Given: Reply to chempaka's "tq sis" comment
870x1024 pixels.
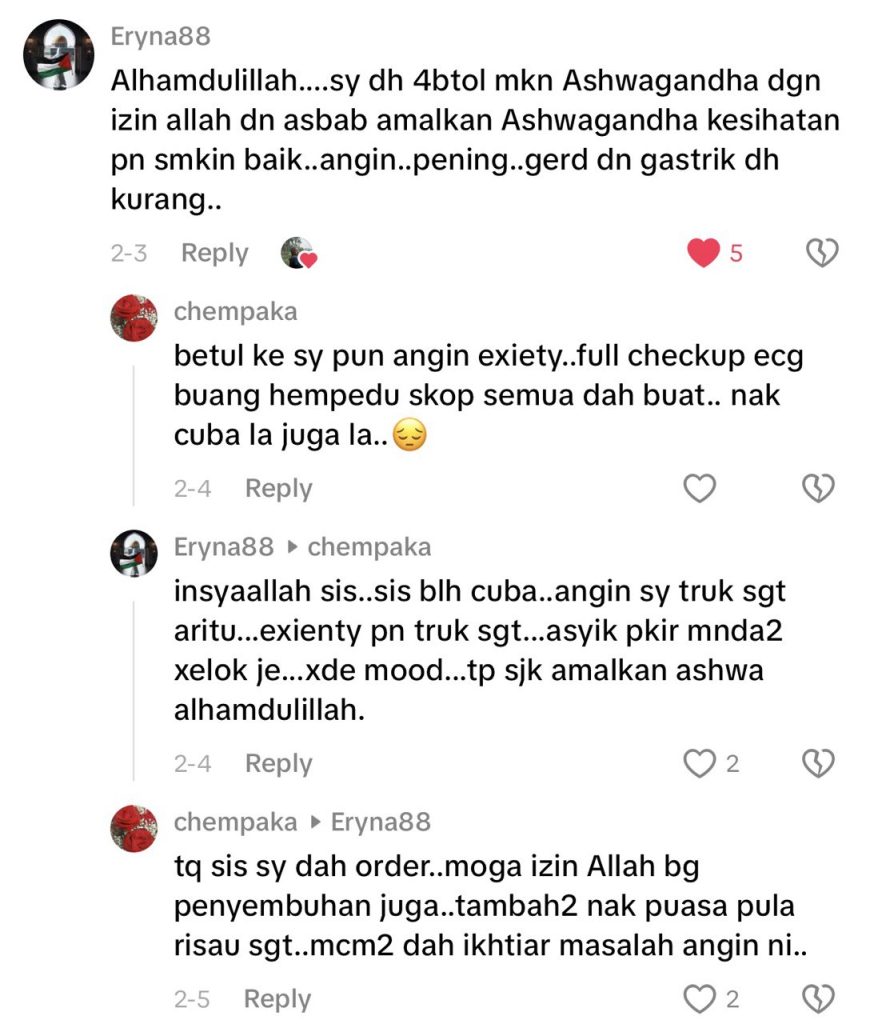Looking at the screenshot, I should (278, 999).
